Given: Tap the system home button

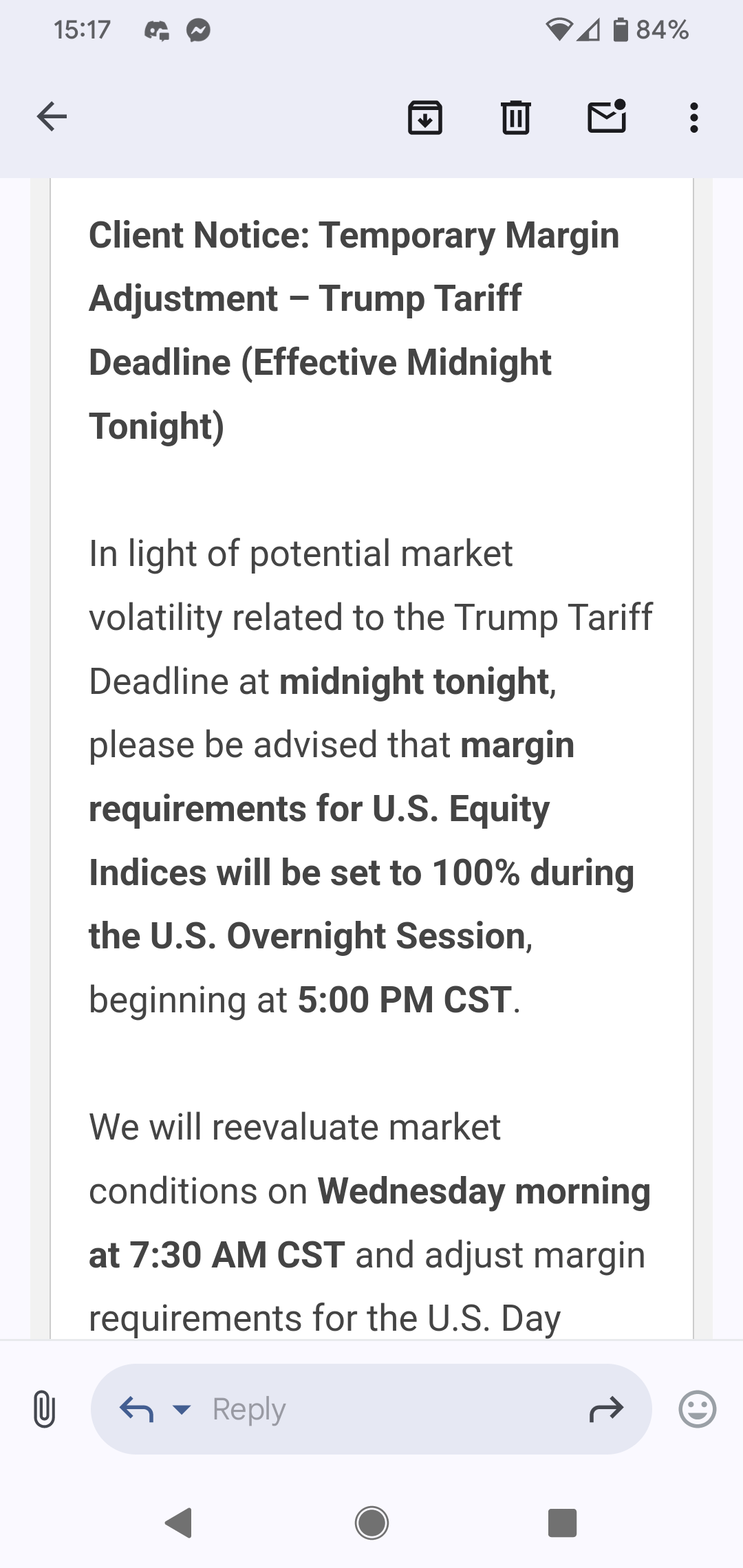Looking at the screenshot, I should point(371,1523).
